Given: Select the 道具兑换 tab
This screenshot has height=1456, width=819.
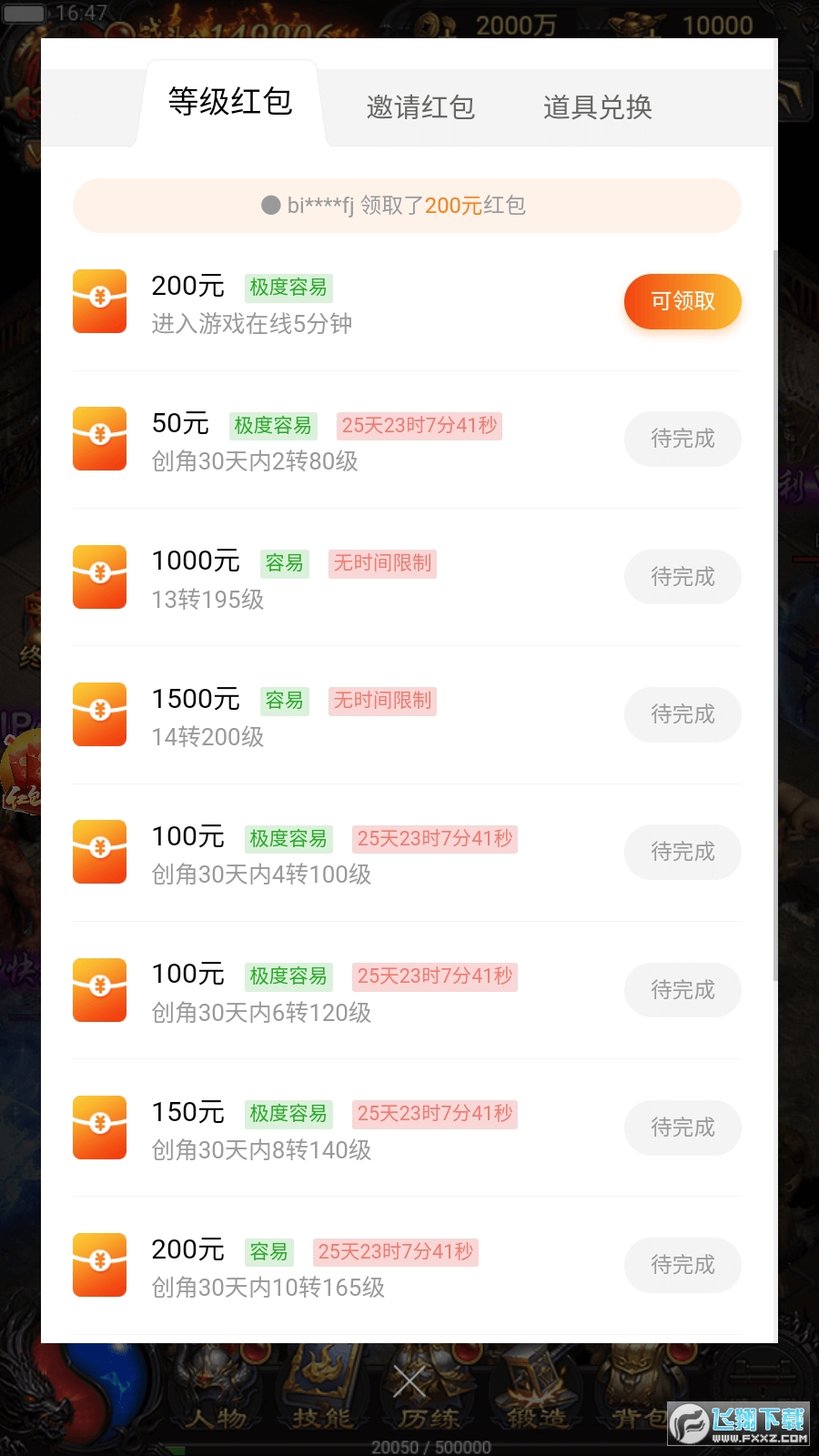Looking at the screenshot, I should click(x=597, y=107).
